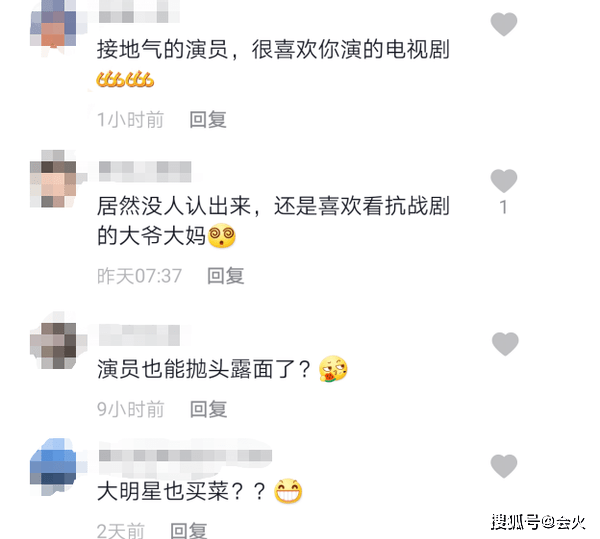
Task: Like the comment 演员也能抛头露面了
Action: click(x=505, y=344)
